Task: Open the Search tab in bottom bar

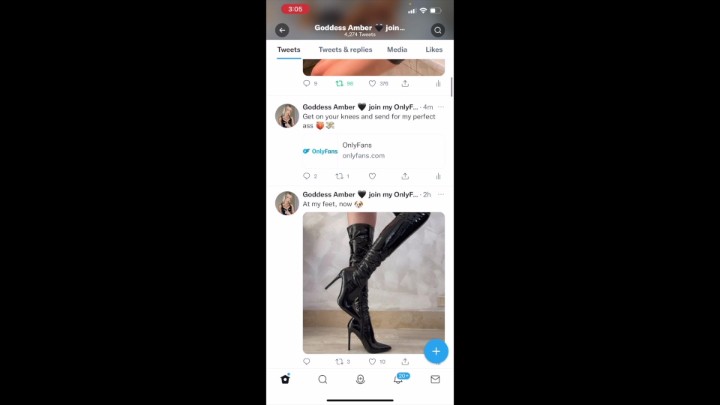Action: [322, 379]
